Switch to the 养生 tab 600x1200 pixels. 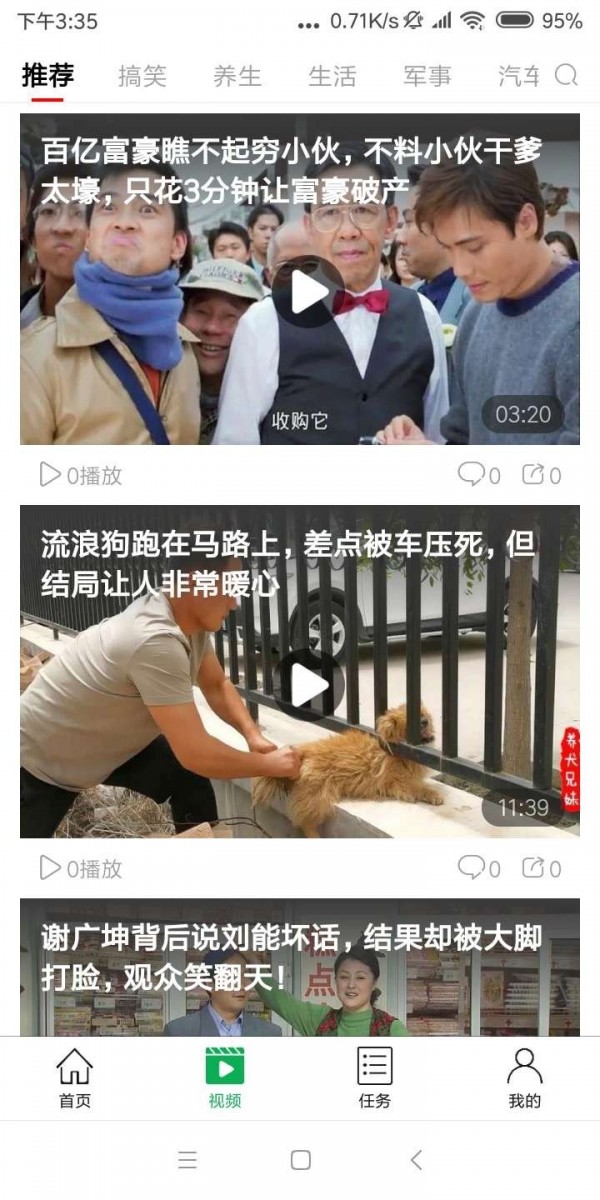[237, 76]
